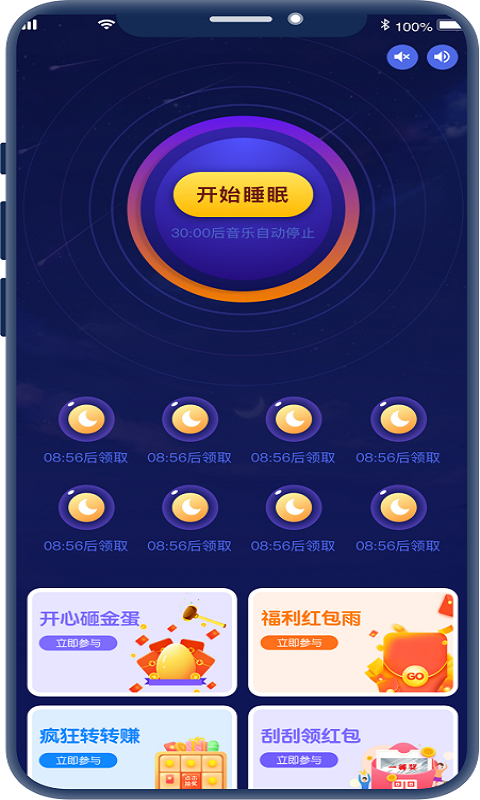Mute the sound with the speaker-off icon
The image size is (480, 800).
point(402,57)
